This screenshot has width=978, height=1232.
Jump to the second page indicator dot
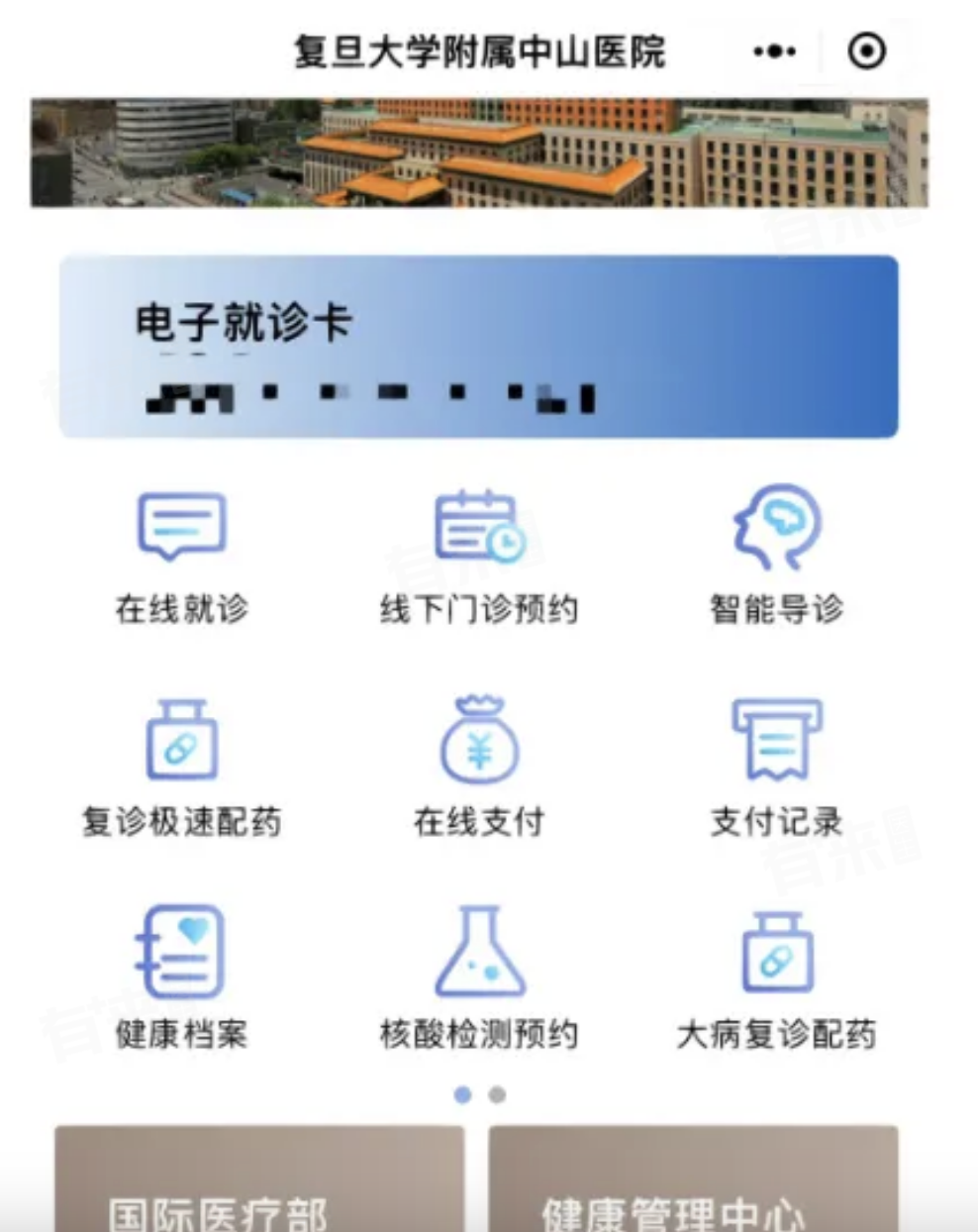497,1094
